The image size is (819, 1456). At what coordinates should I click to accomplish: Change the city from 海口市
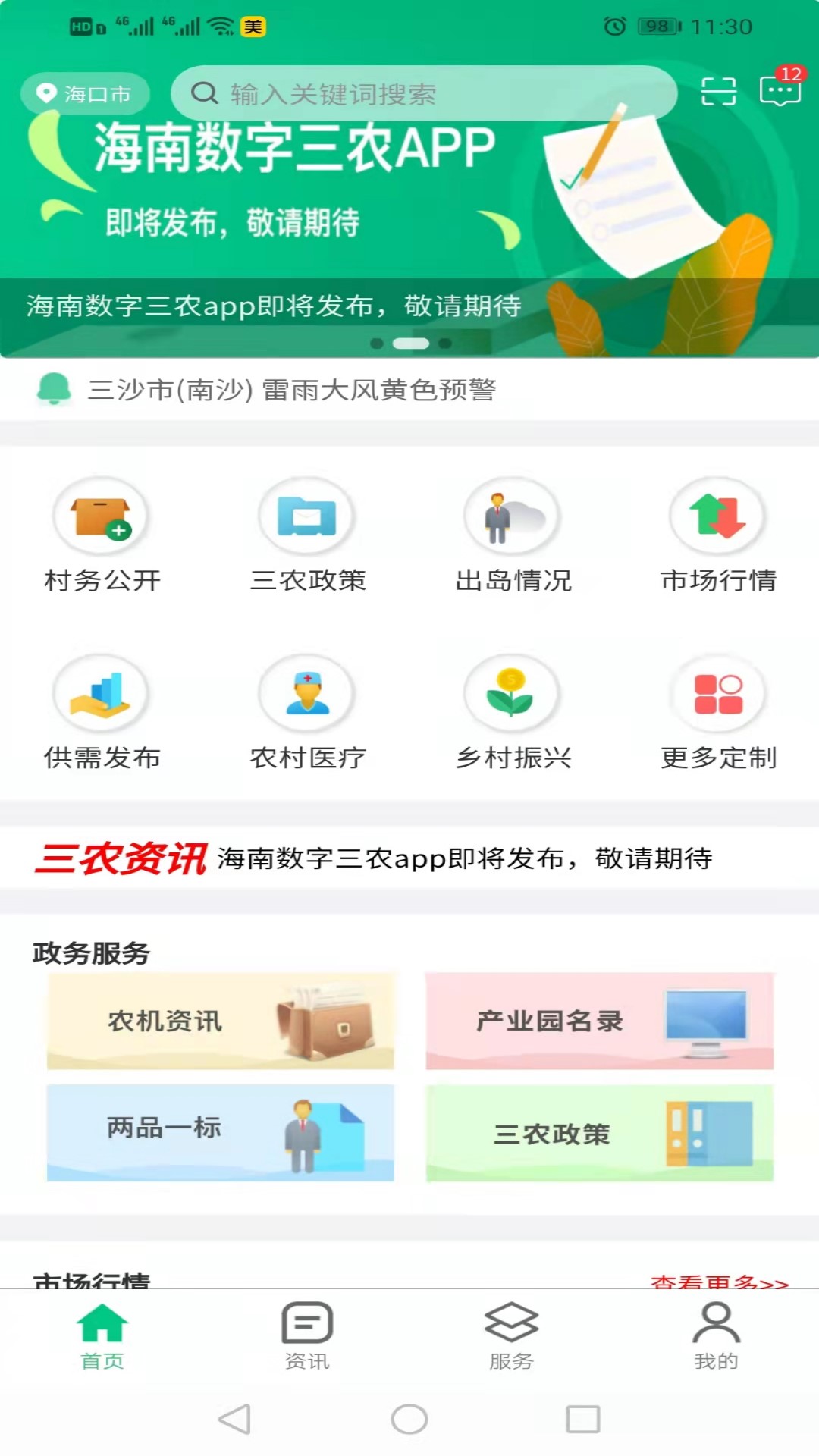tap(85, 94)
